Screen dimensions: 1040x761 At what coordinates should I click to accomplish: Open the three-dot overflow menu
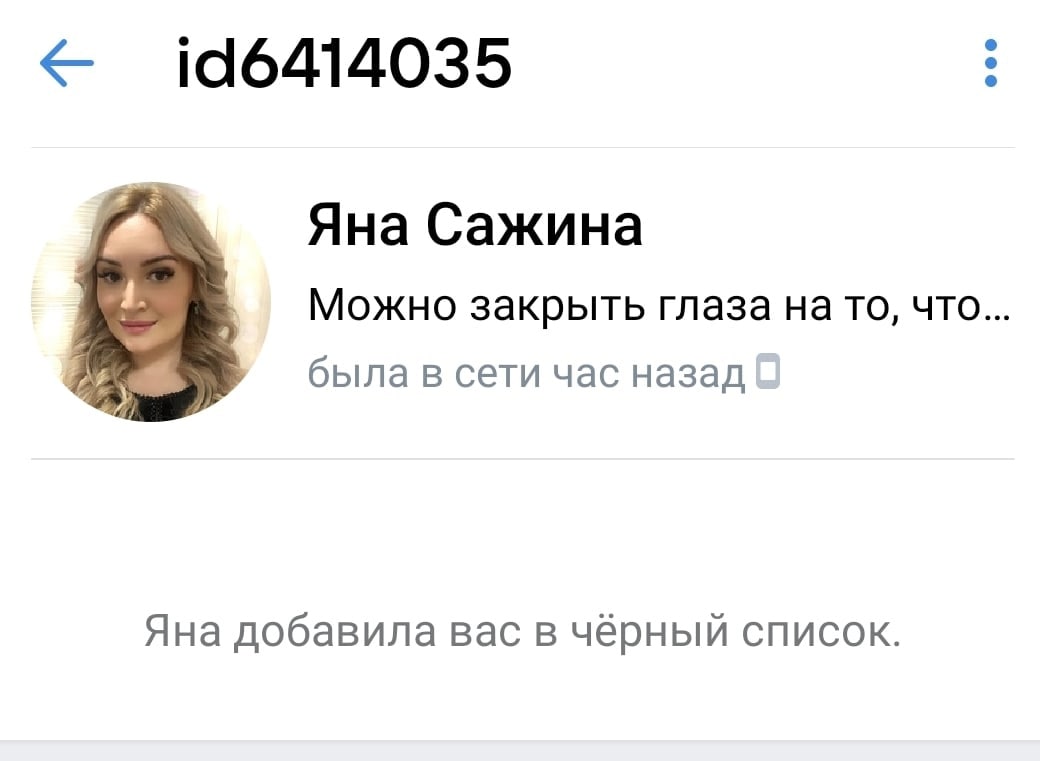[x=990, y=64]
